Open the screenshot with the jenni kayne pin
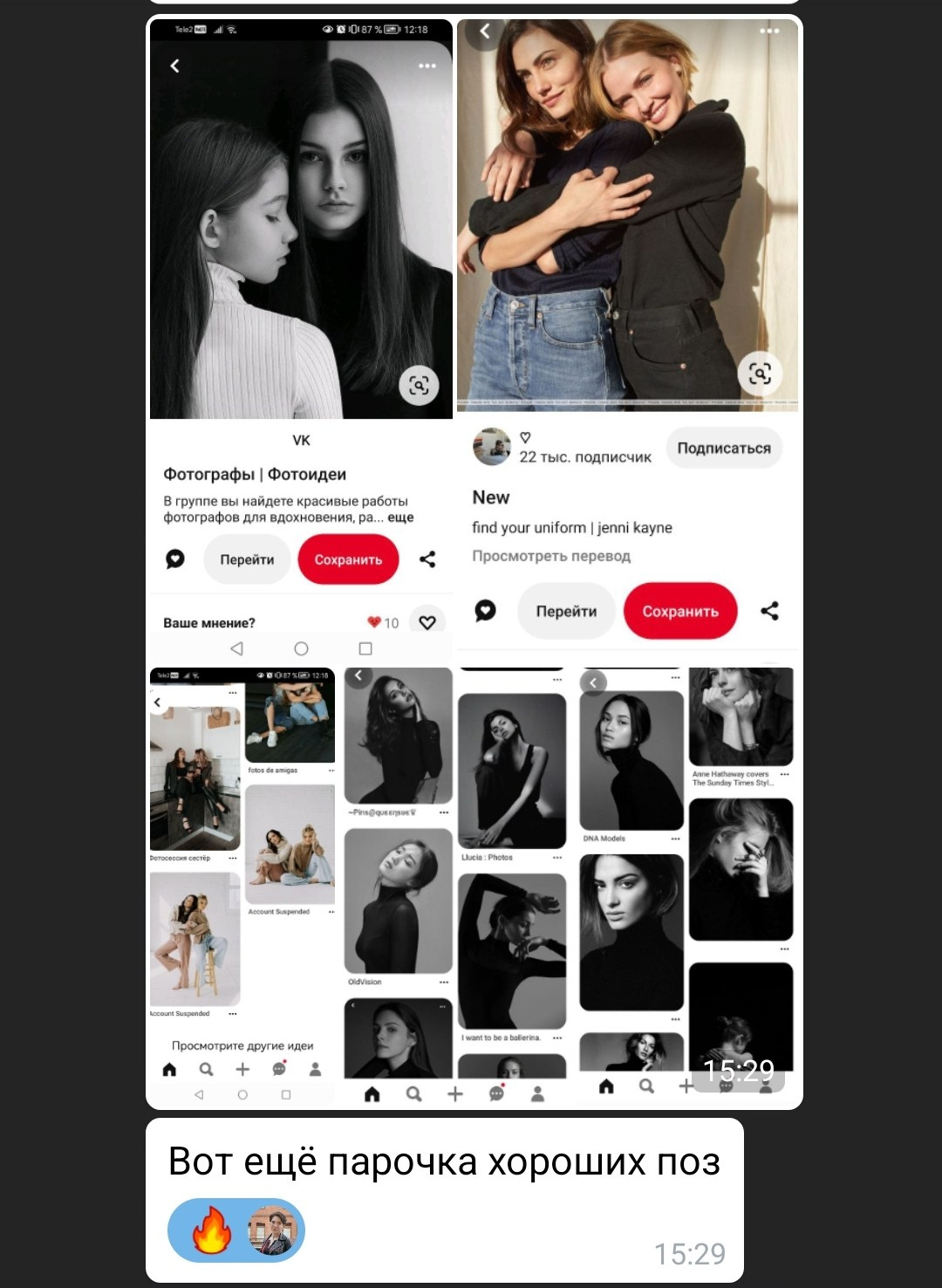 pyautogui.click(x=627, y=332)
